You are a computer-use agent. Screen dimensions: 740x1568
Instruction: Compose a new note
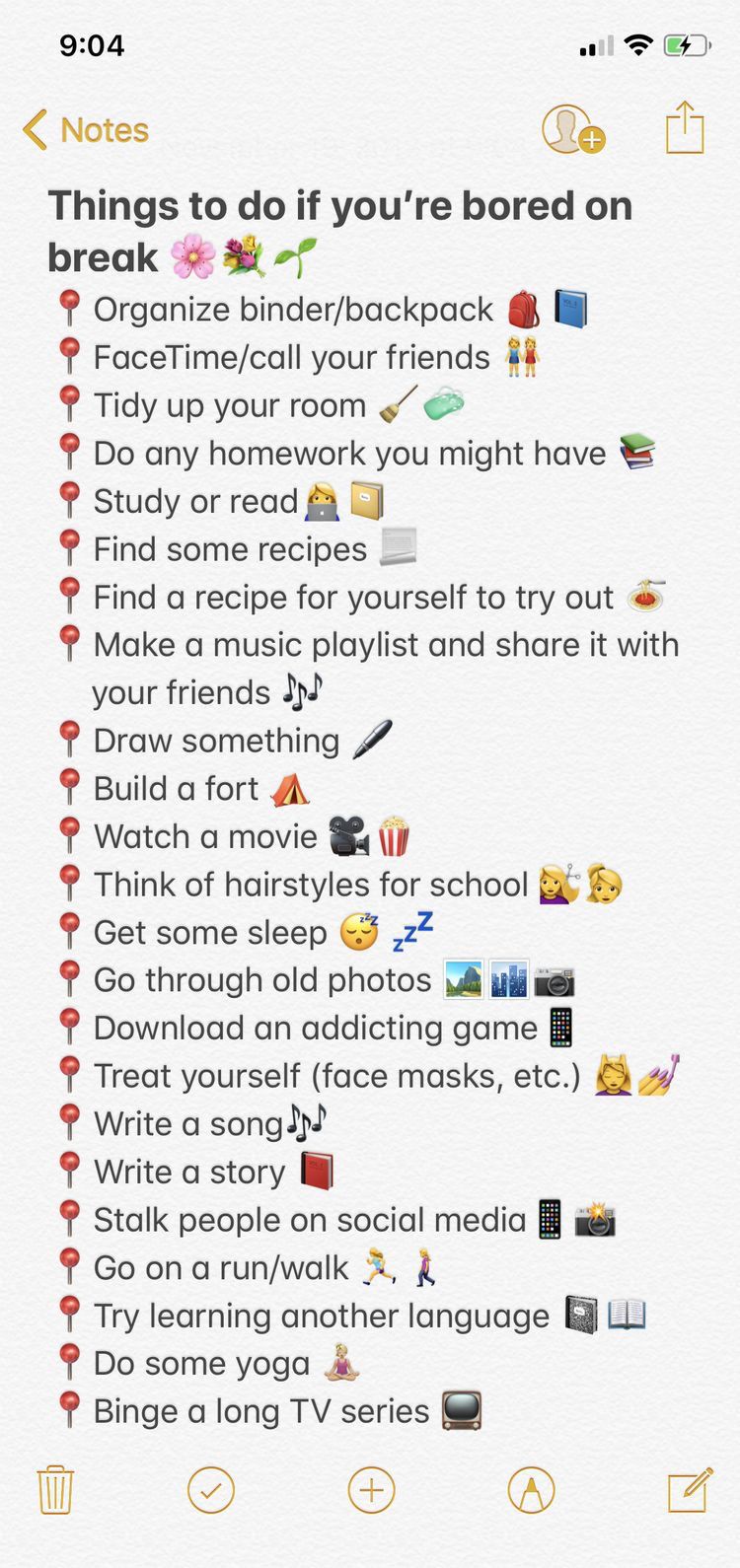tap(690, 1489)
